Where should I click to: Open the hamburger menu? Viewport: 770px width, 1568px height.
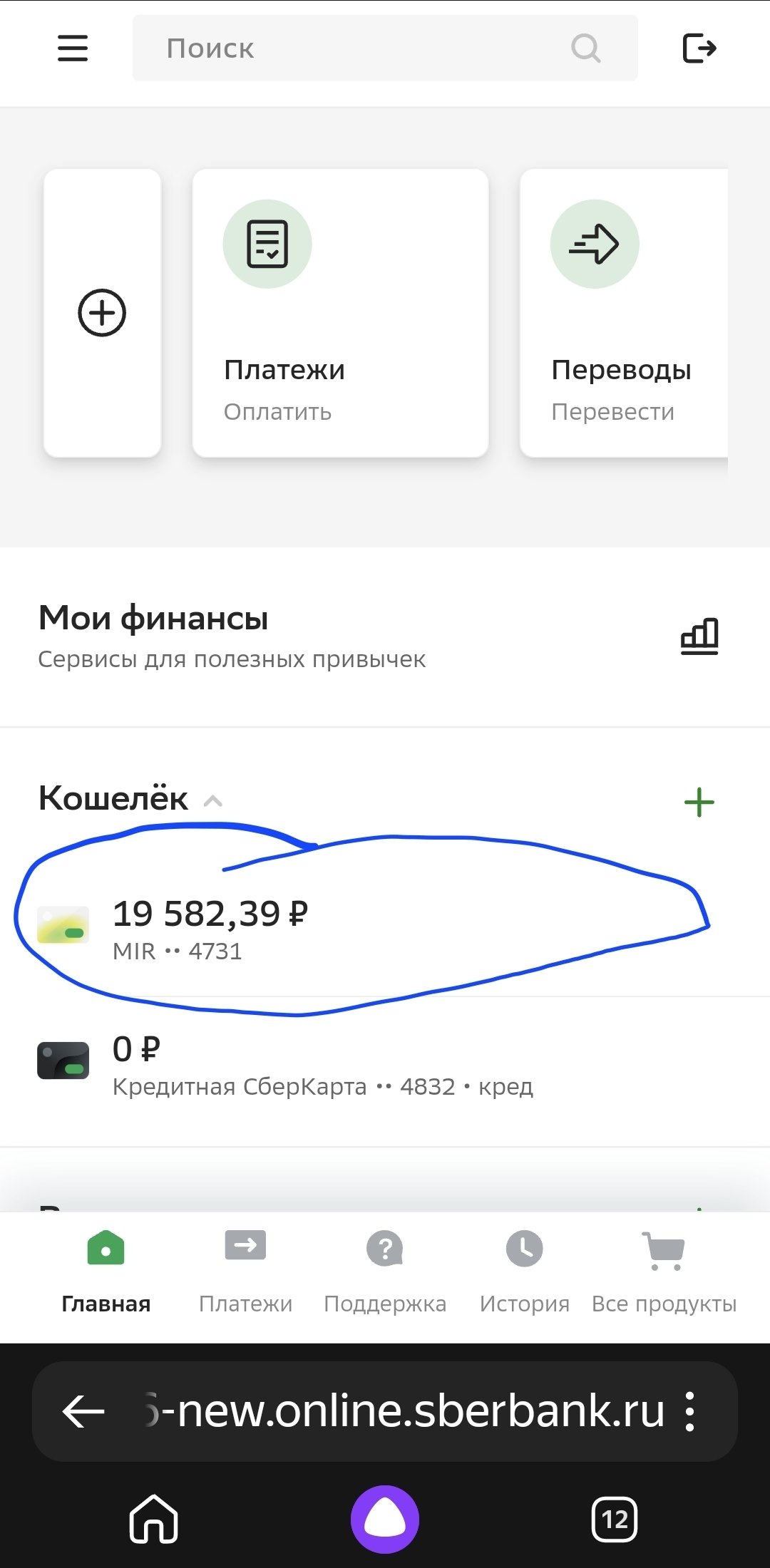[73, 48]
